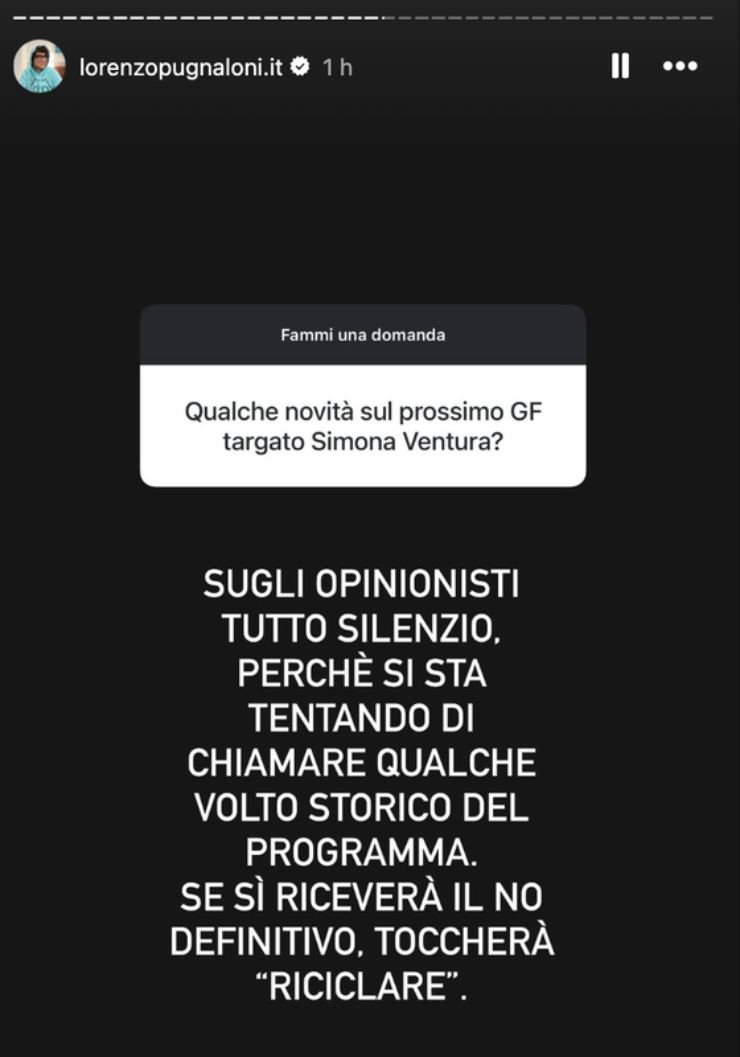
Task: Open the lorenzopugnaloni.it profile avatar
Action: coord(40,65)
